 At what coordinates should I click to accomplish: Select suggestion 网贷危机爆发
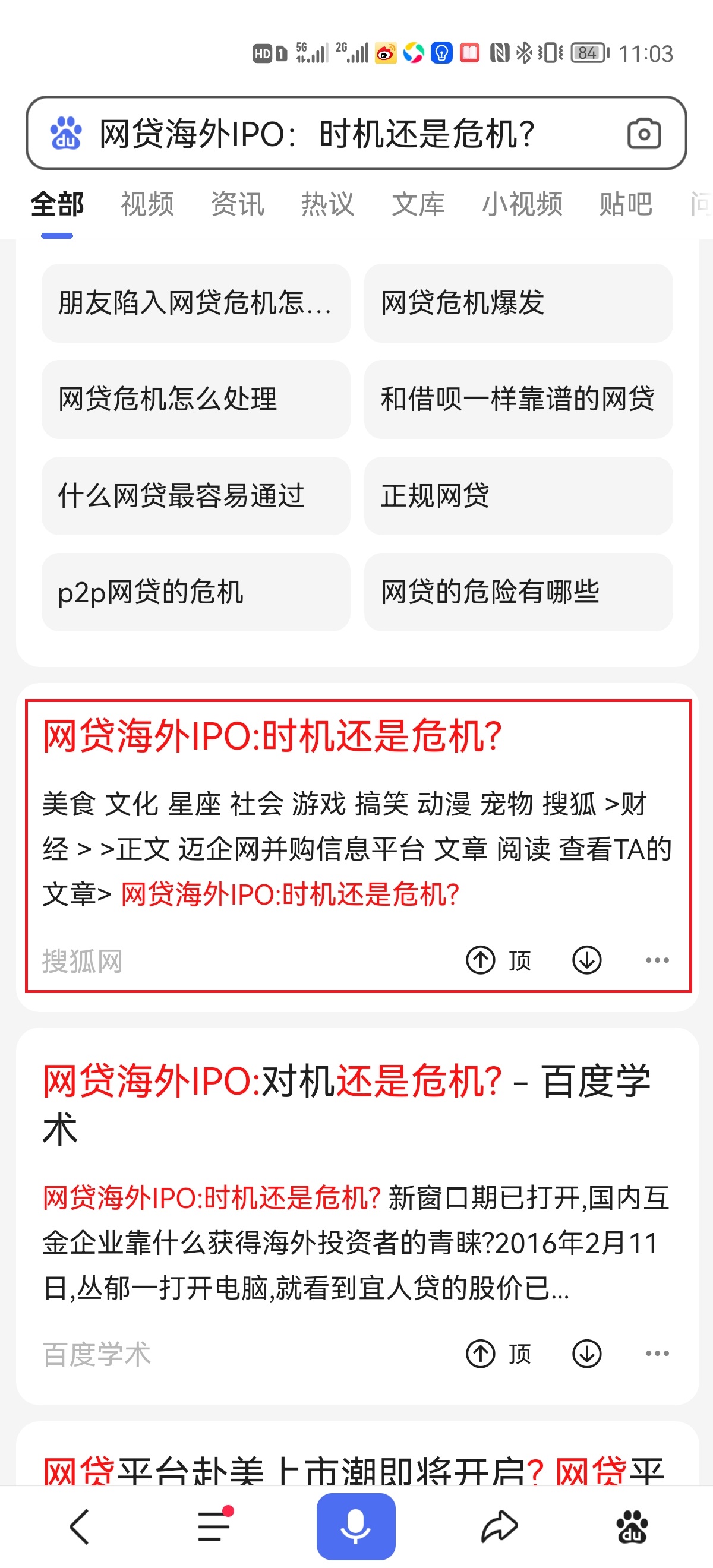coord(518,302)
